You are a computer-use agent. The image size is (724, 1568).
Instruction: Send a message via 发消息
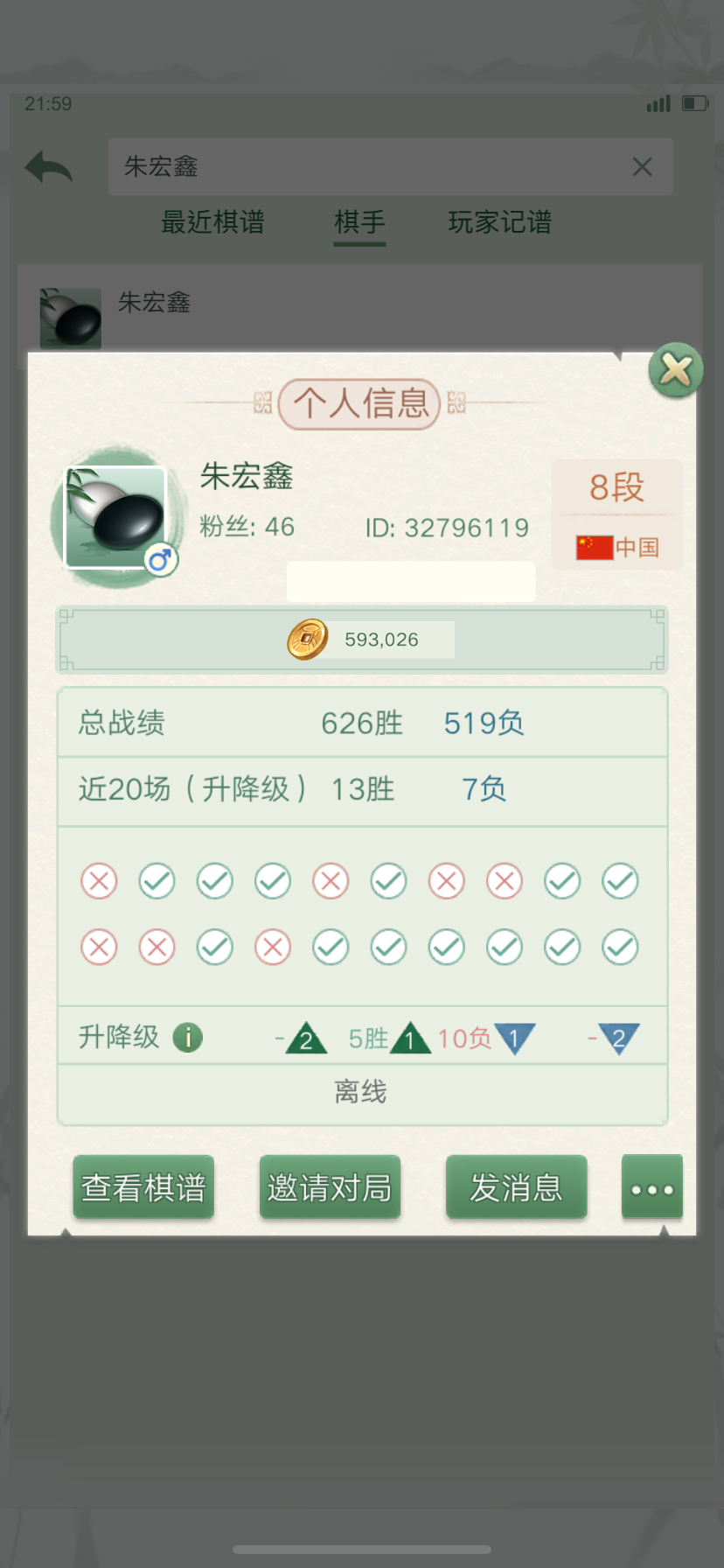[x=516, y=1187]
